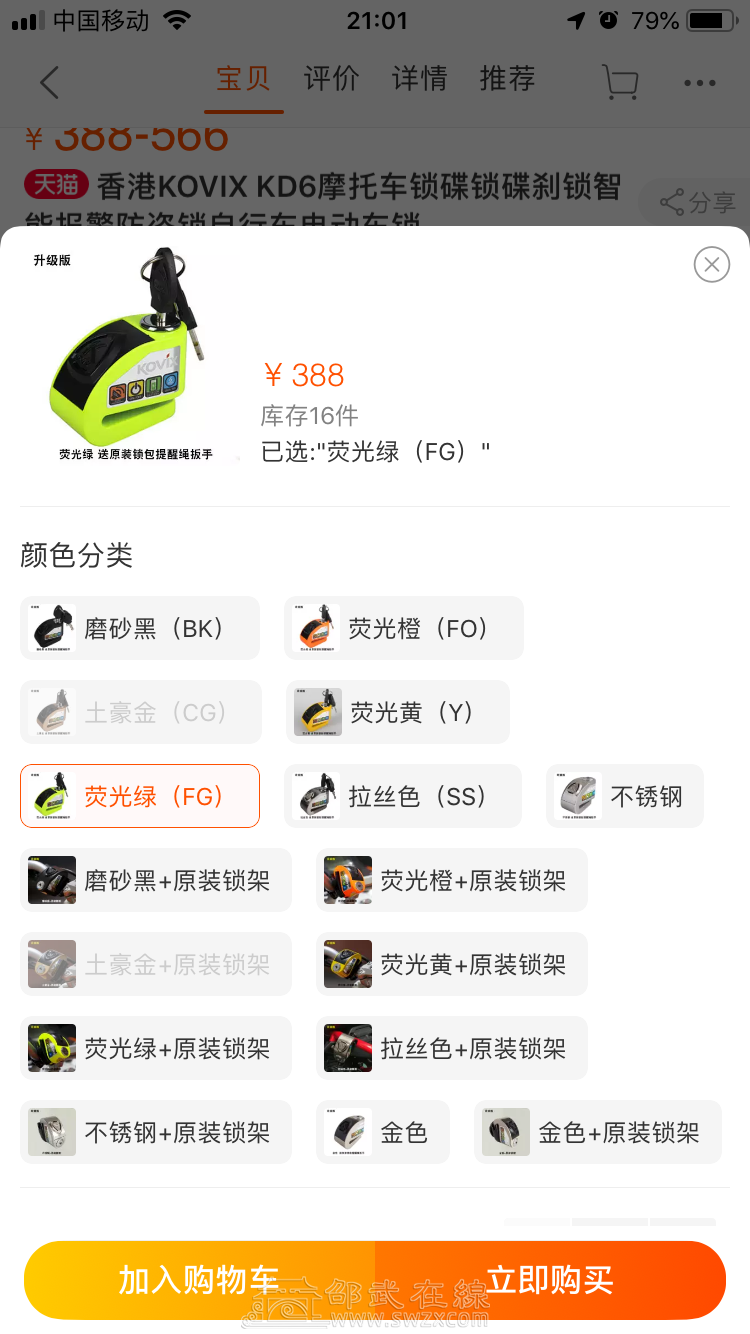This screenshot has height=1334, width=750.
Task: View the 推荐 tab
Action: click(x=507, y=80)
